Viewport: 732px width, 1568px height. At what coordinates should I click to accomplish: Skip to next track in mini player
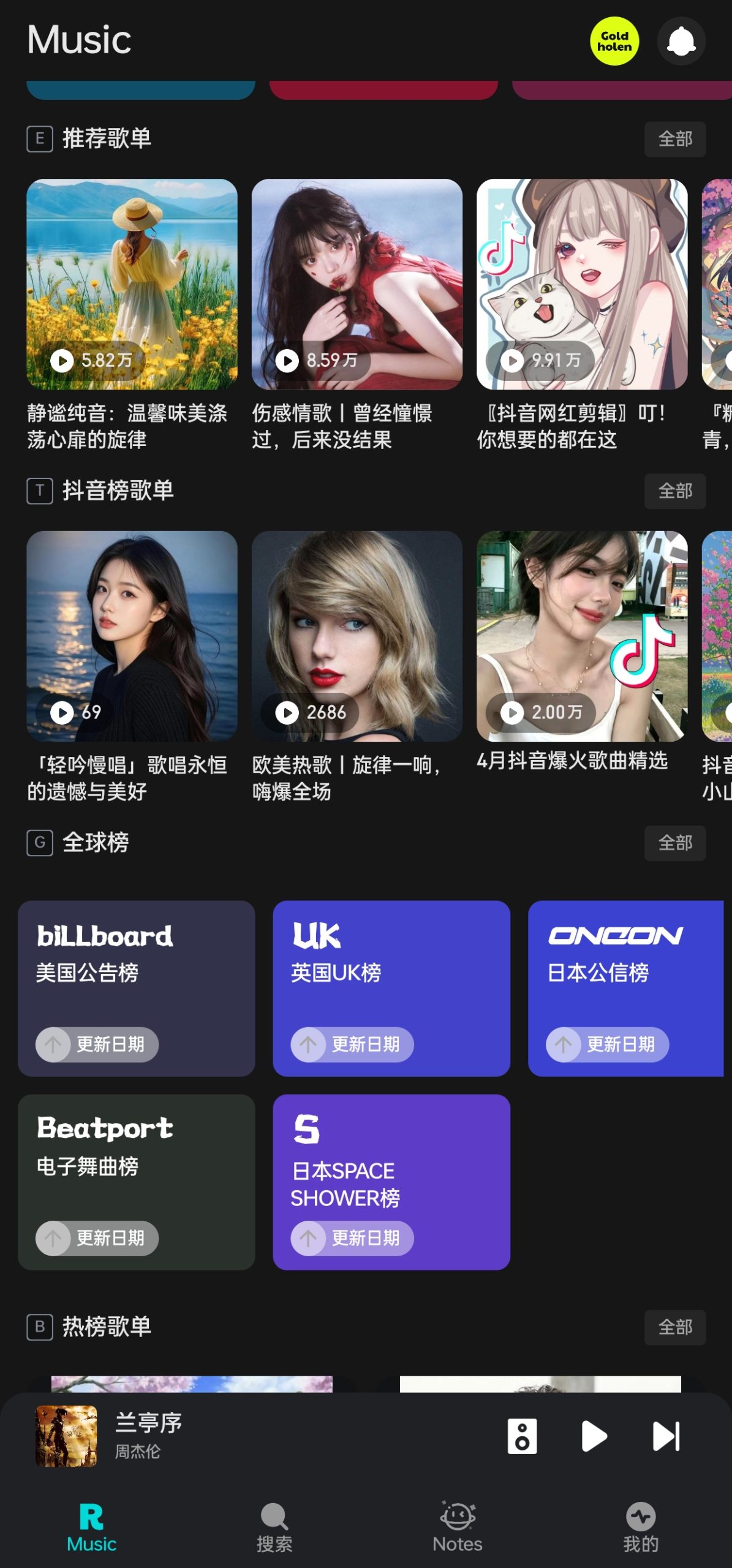click(x=667, y=1436)
